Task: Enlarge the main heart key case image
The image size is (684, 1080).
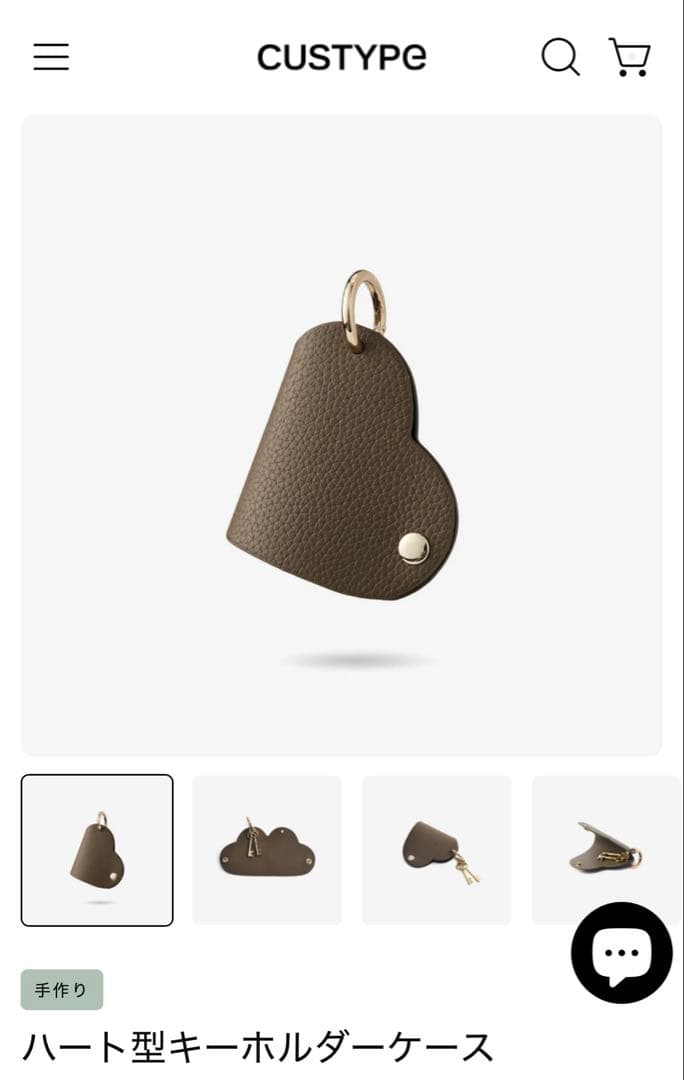Action: [x=341, y=435]
